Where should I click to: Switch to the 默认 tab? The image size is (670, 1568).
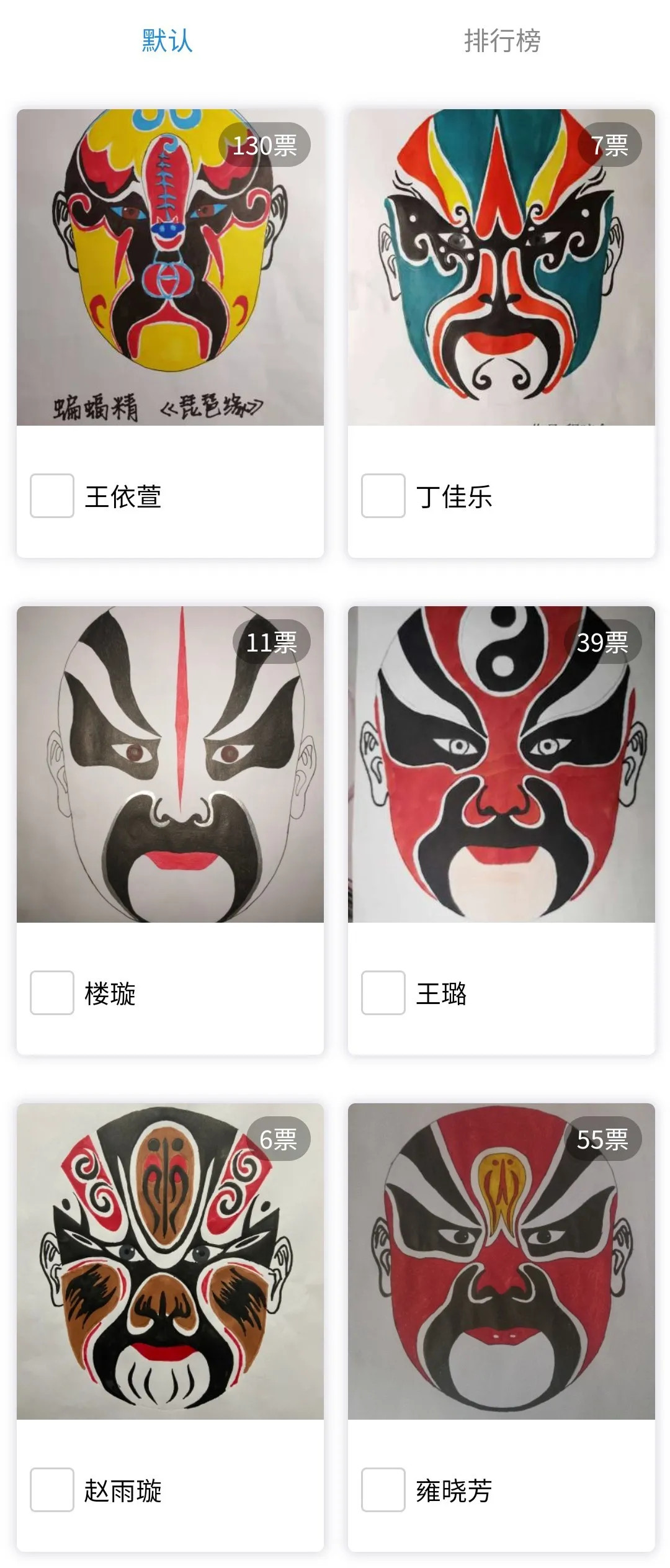pos(167,41)
